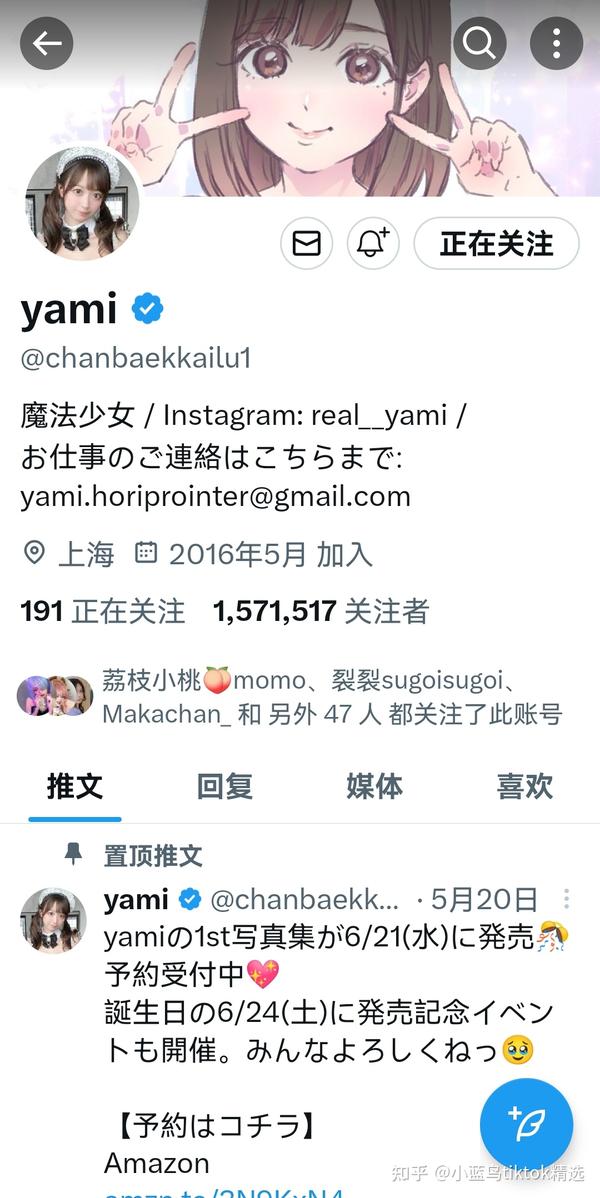
Task: Tap the 正在关注 following button
Action: [496, 244]
